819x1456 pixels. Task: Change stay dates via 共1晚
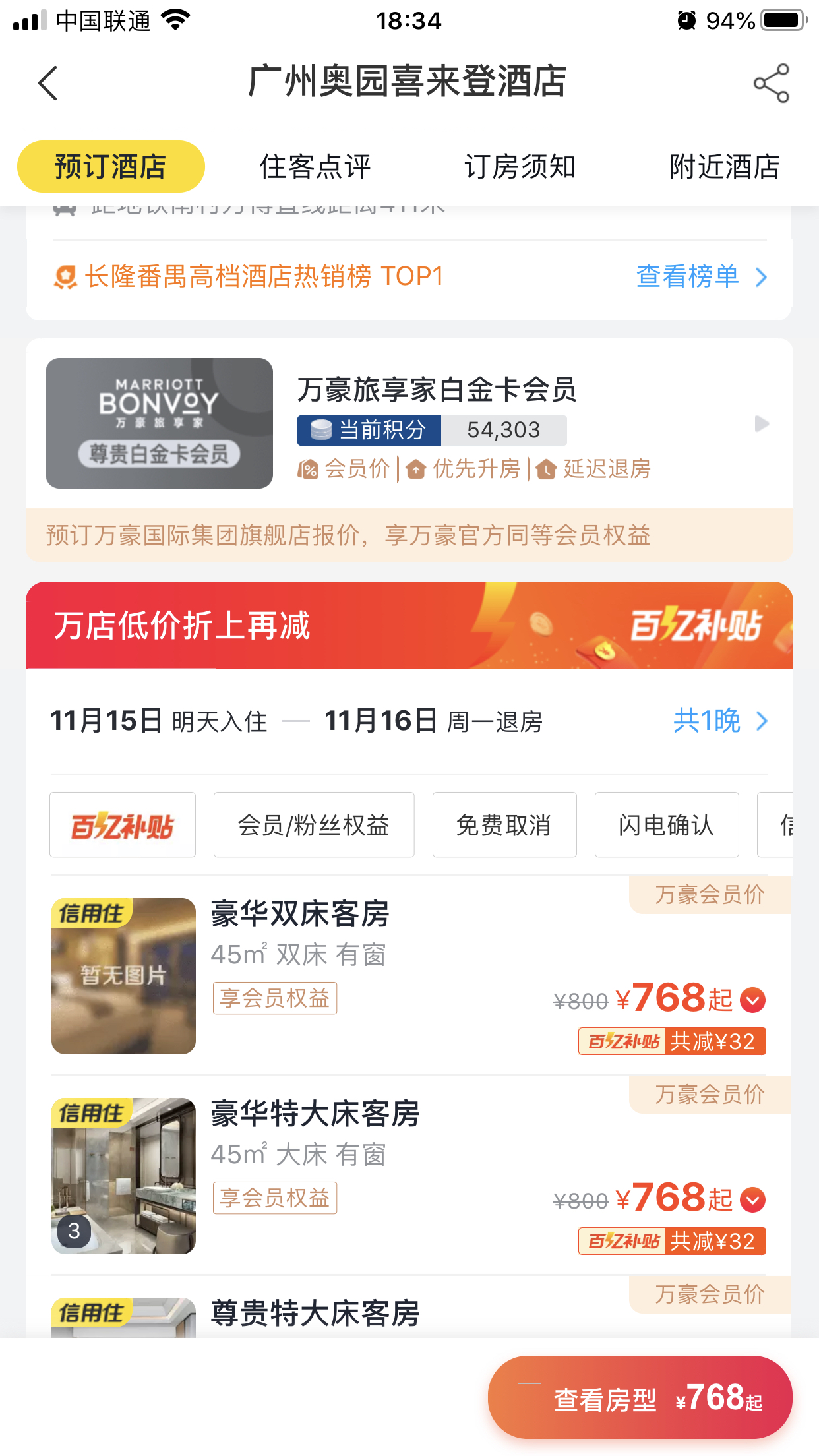pos(719,721)
